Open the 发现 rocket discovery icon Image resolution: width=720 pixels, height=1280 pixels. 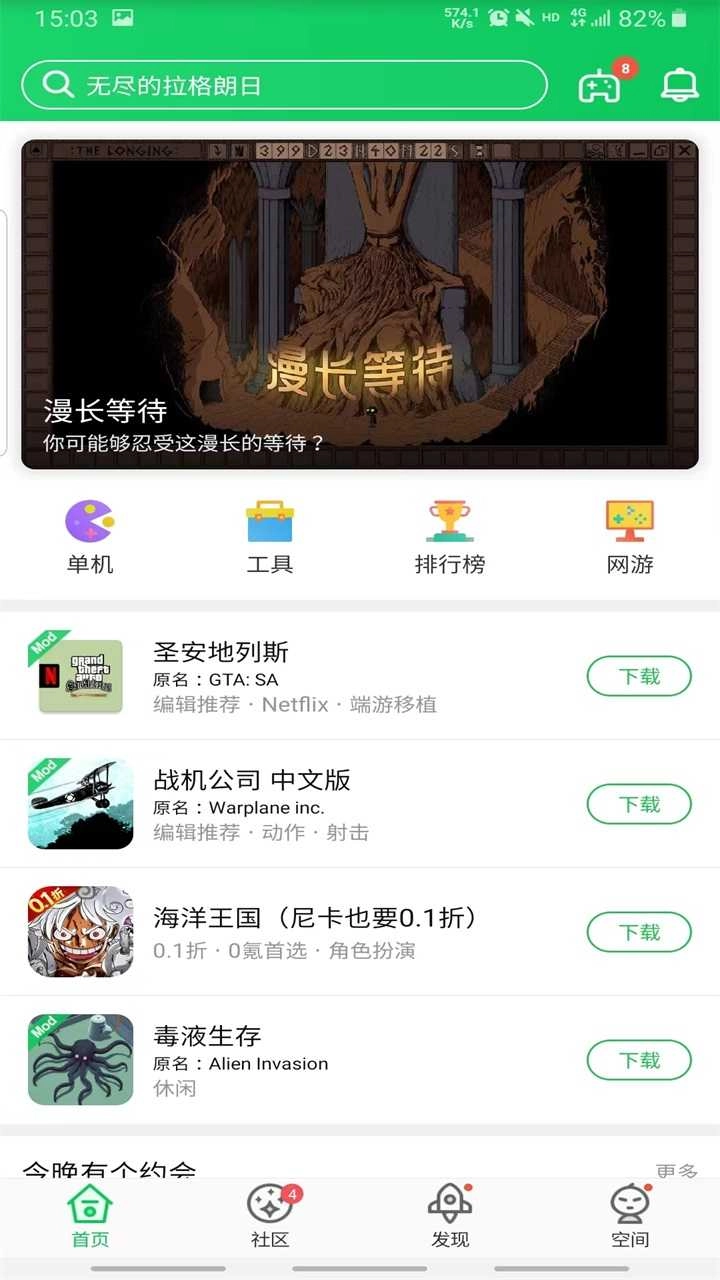(x=450, y=1212)
